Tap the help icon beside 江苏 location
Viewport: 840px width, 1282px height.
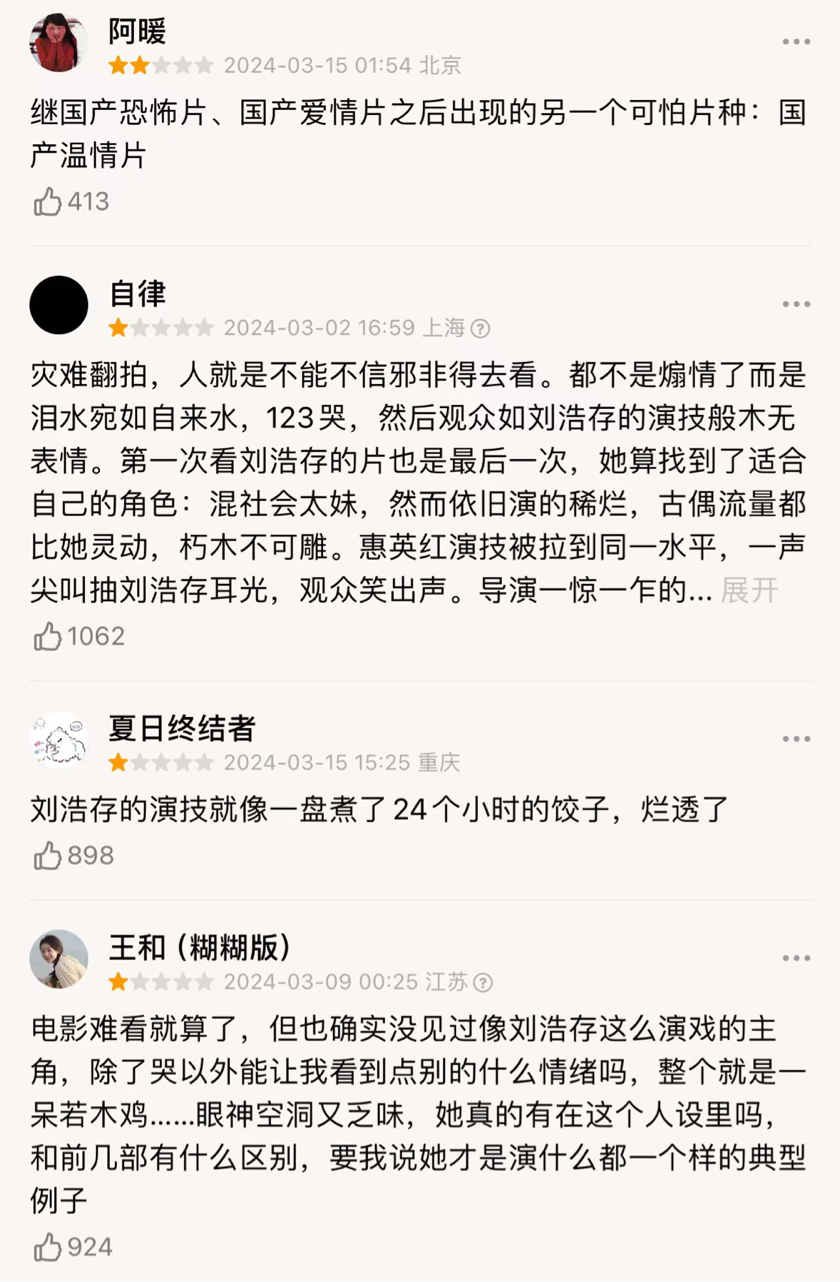pyautogui.click(x=483, y=983)
